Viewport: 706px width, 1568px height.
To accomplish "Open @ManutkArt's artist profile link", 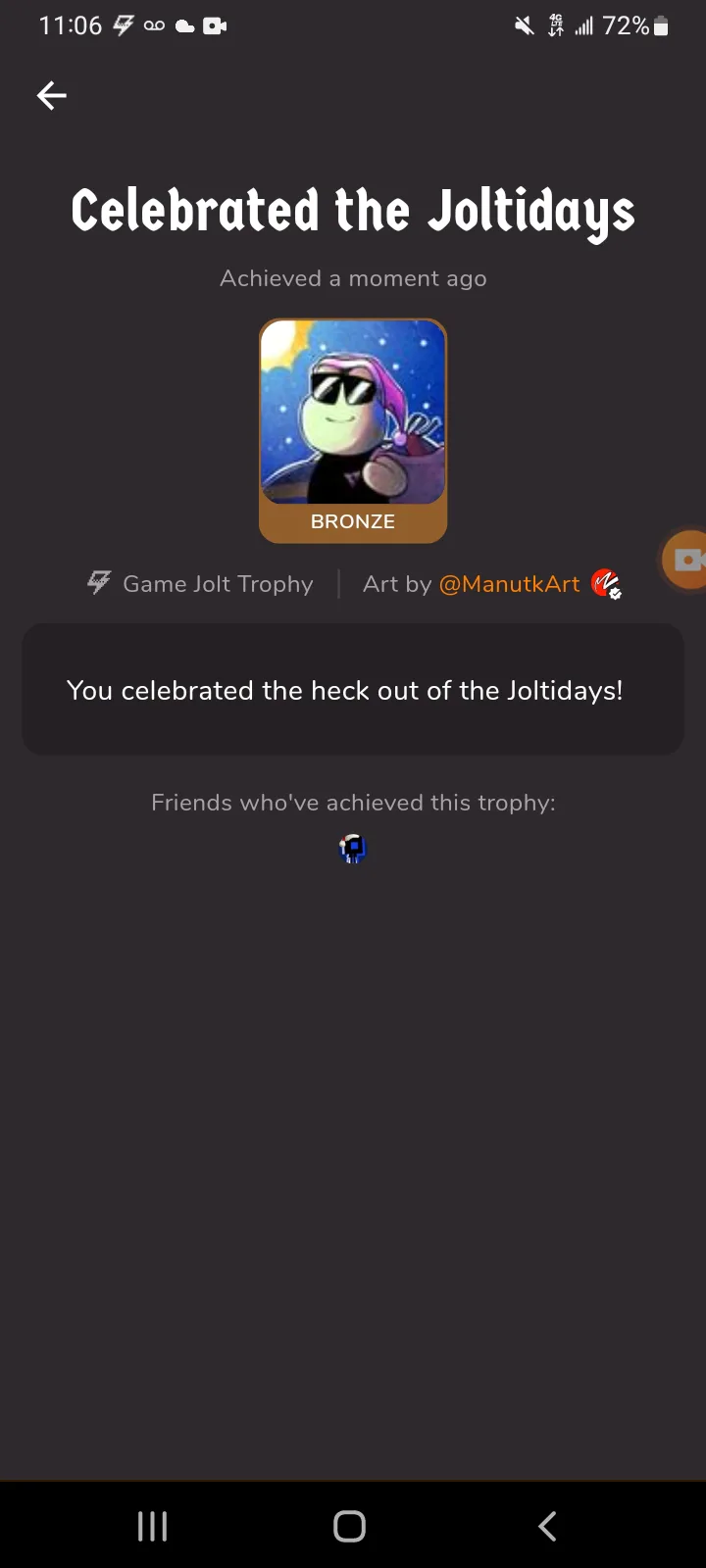I will [510, 584].
